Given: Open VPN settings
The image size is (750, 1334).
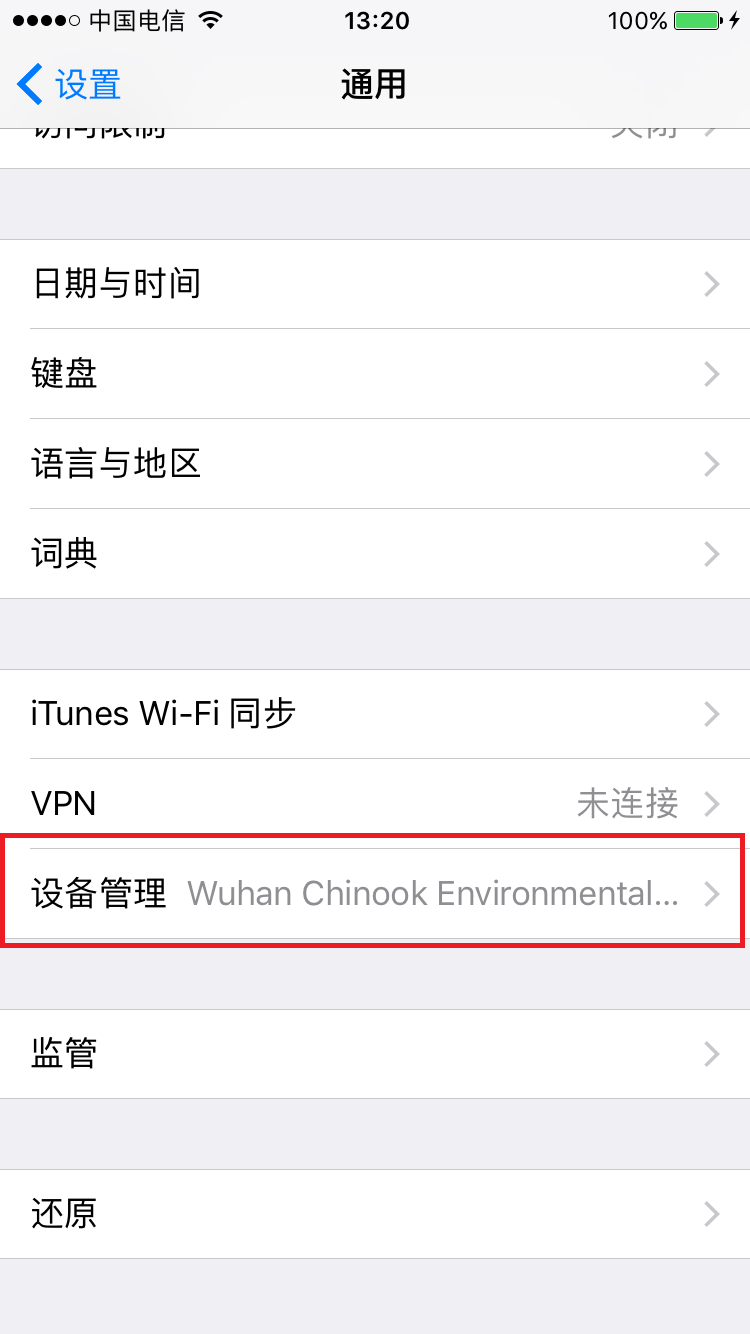Looking at the screenshot, I should tap(375, 803).
